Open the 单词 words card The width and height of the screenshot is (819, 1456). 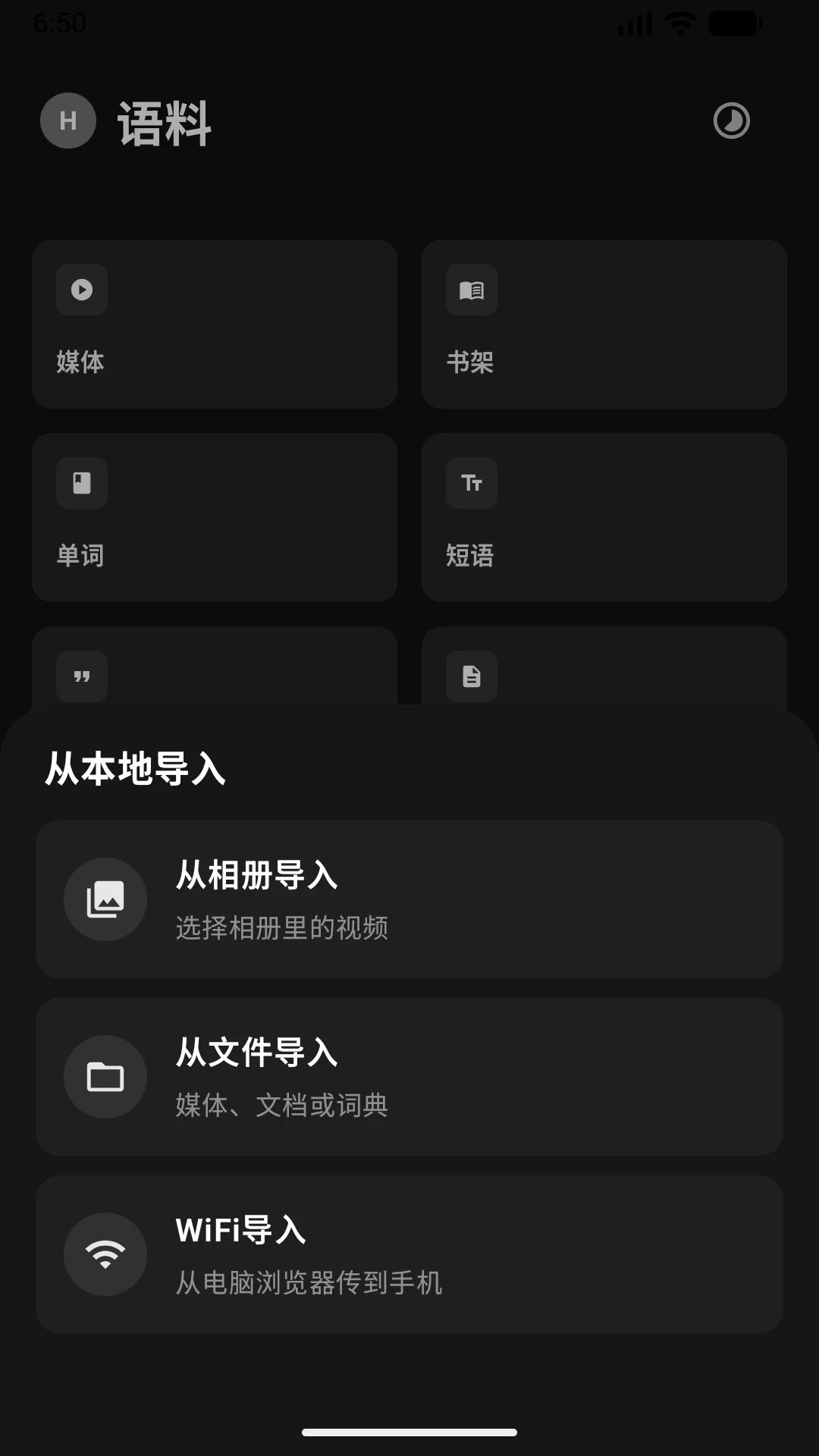click(215, 518)
